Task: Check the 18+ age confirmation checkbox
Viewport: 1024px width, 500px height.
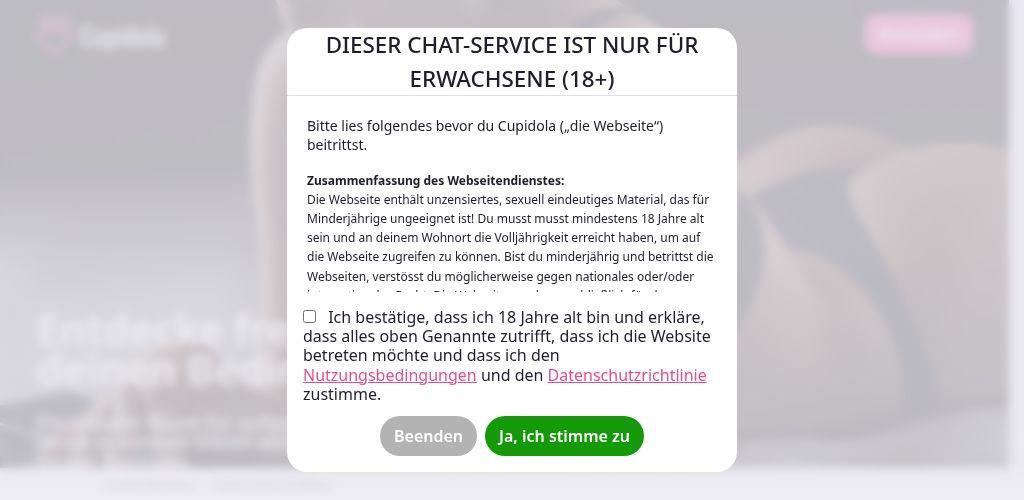Action: point(310,317)
